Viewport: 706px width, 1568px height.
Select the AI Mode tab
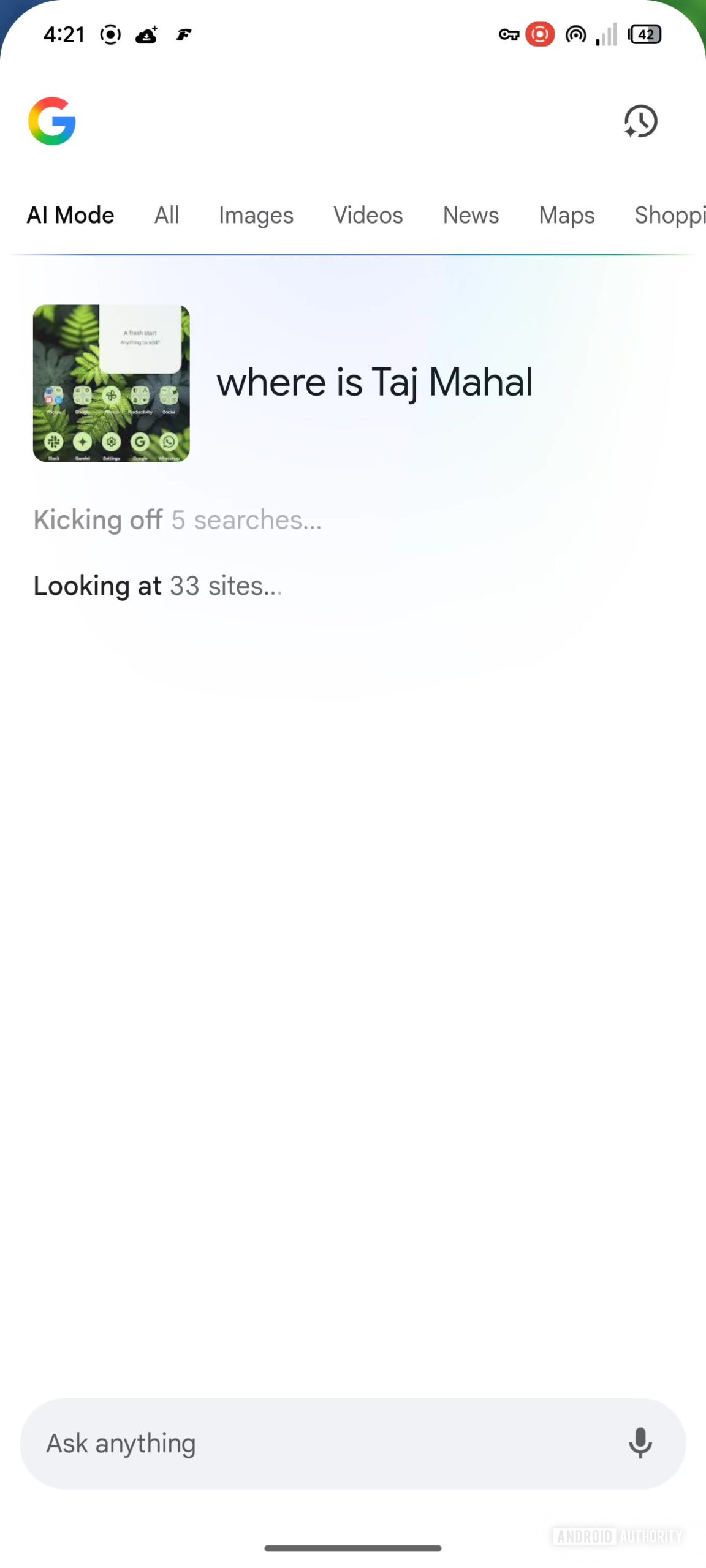click(x=70, y=216)
